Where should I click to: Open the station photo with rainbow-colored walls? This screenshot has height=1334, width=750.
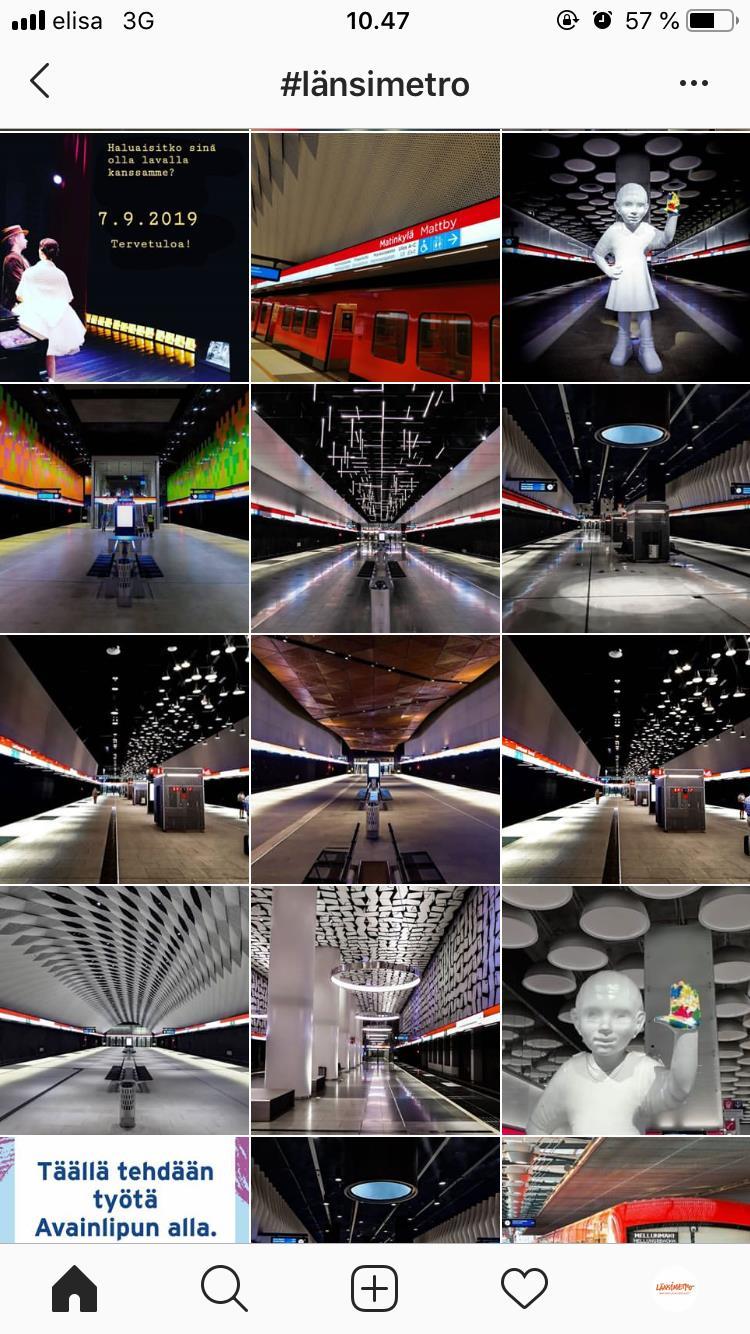124,508
